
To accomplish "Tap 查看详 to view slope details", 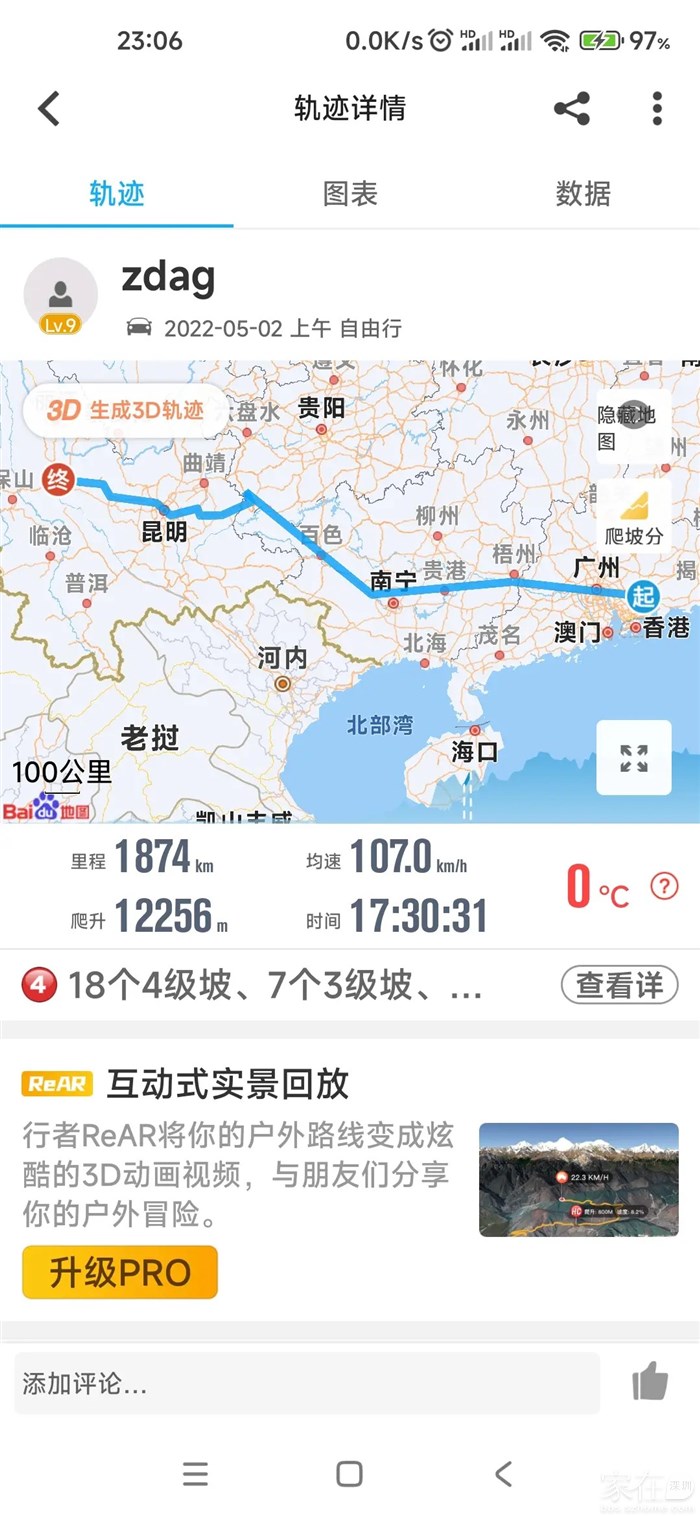I will pos(620,986).
